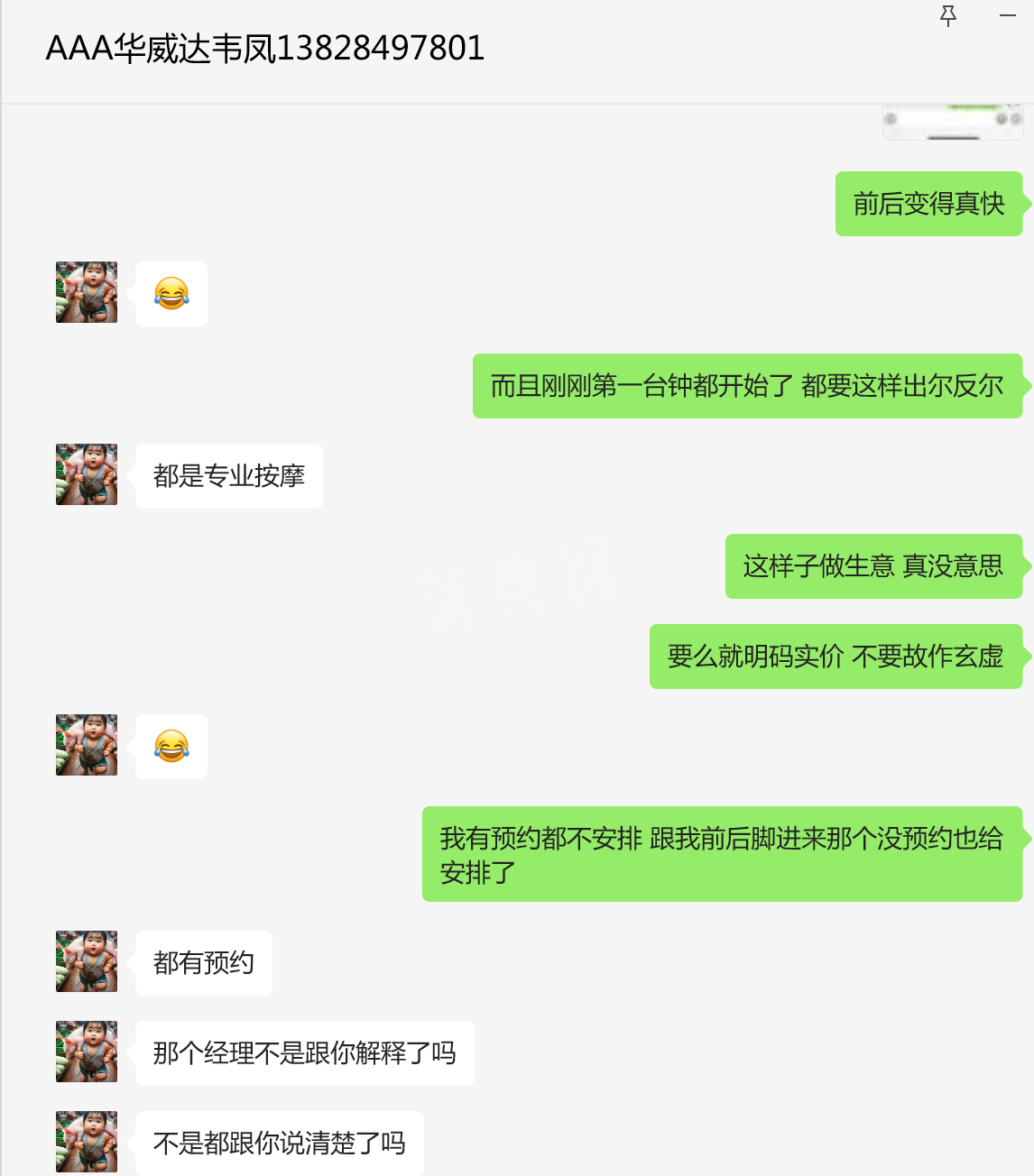Minimize the chat window
Image resolution: width=1034 pixels, height=1176 pixels.
point(1008,15)
